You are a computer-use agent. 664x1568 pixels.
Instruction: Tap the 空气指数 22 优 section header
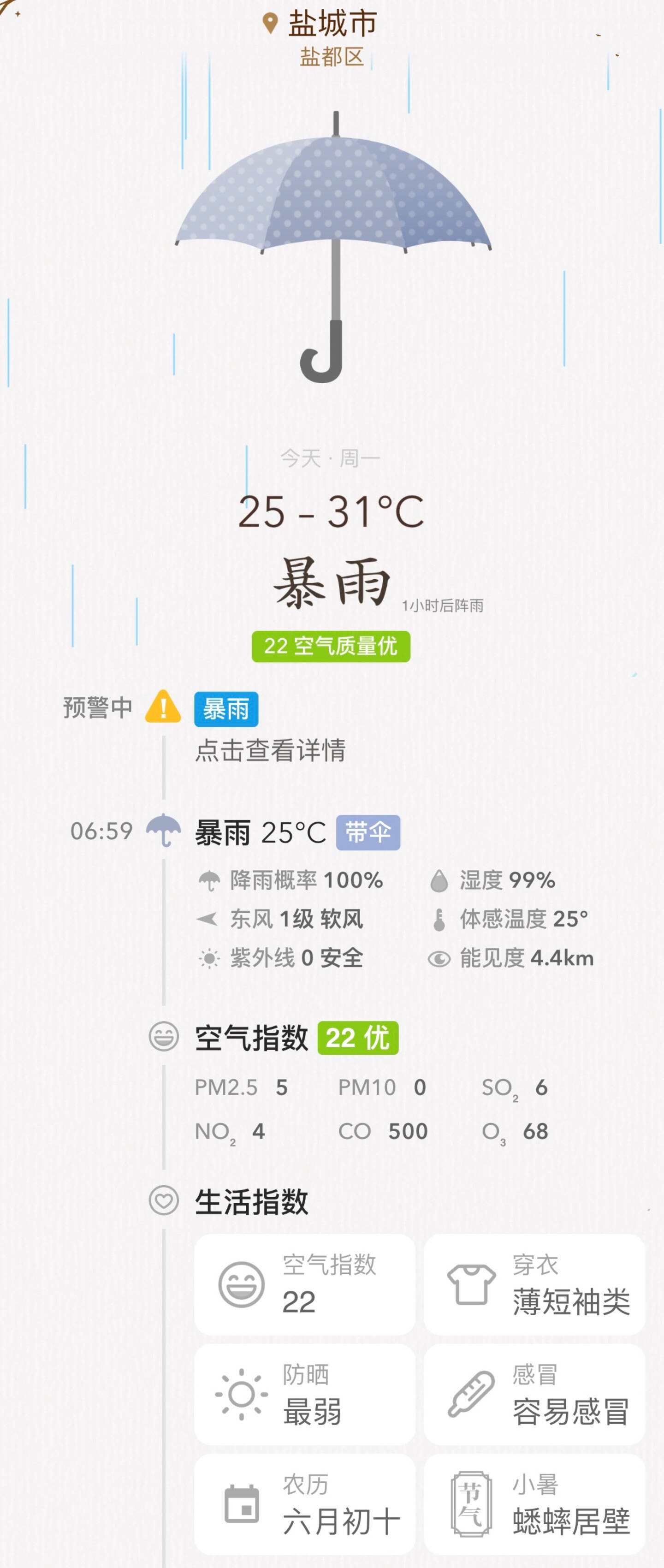pyautogui.click(x=296, y=1038)
